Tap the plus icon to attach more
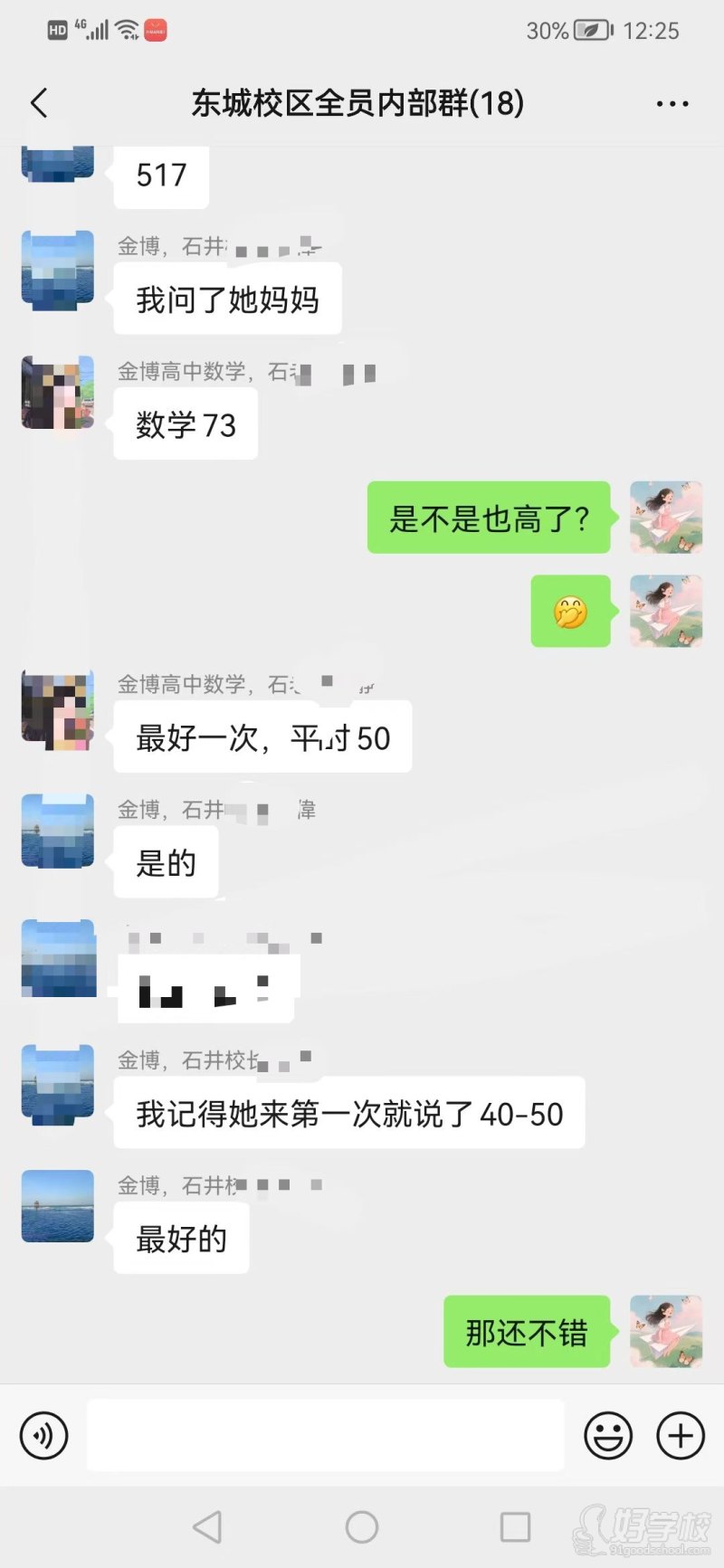This screenshot has height=1568, width=724. pyautogui.click(x=681, y=1436)
